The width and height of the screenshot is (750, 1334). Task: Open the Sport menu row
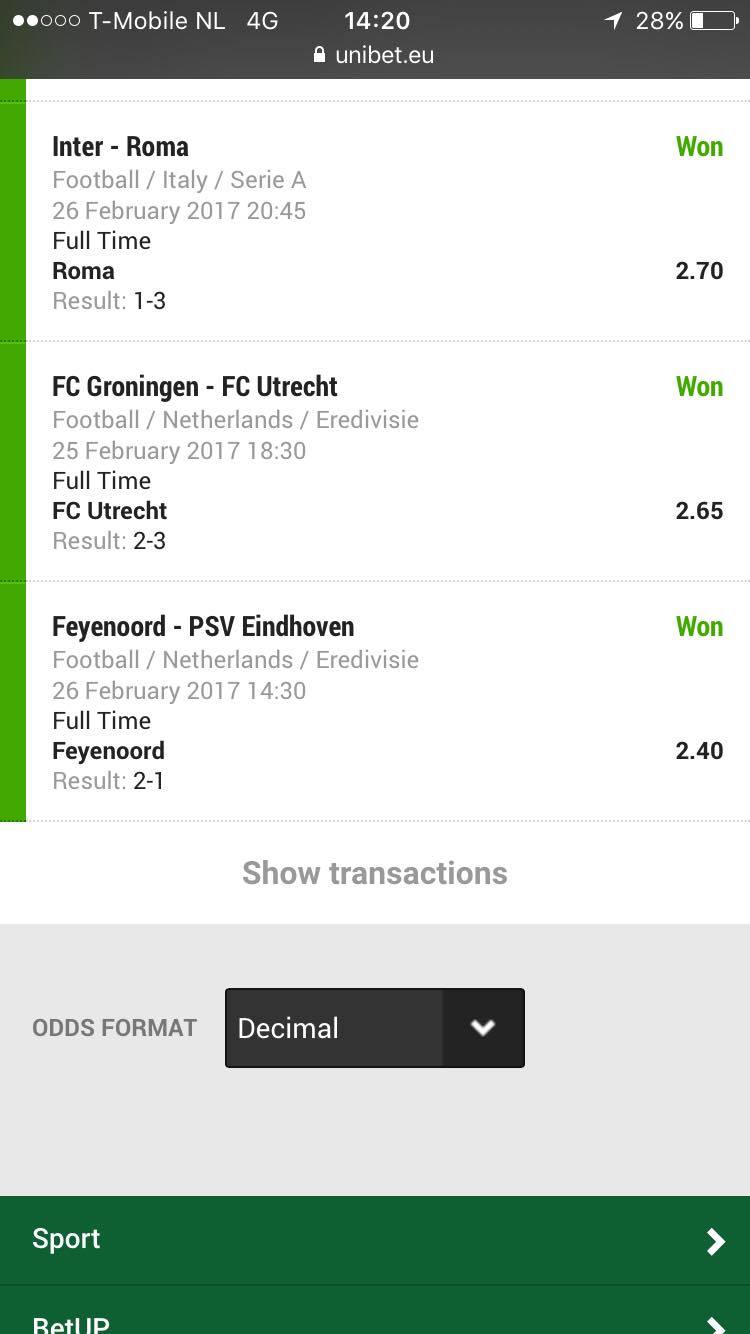pos(374,1240)
